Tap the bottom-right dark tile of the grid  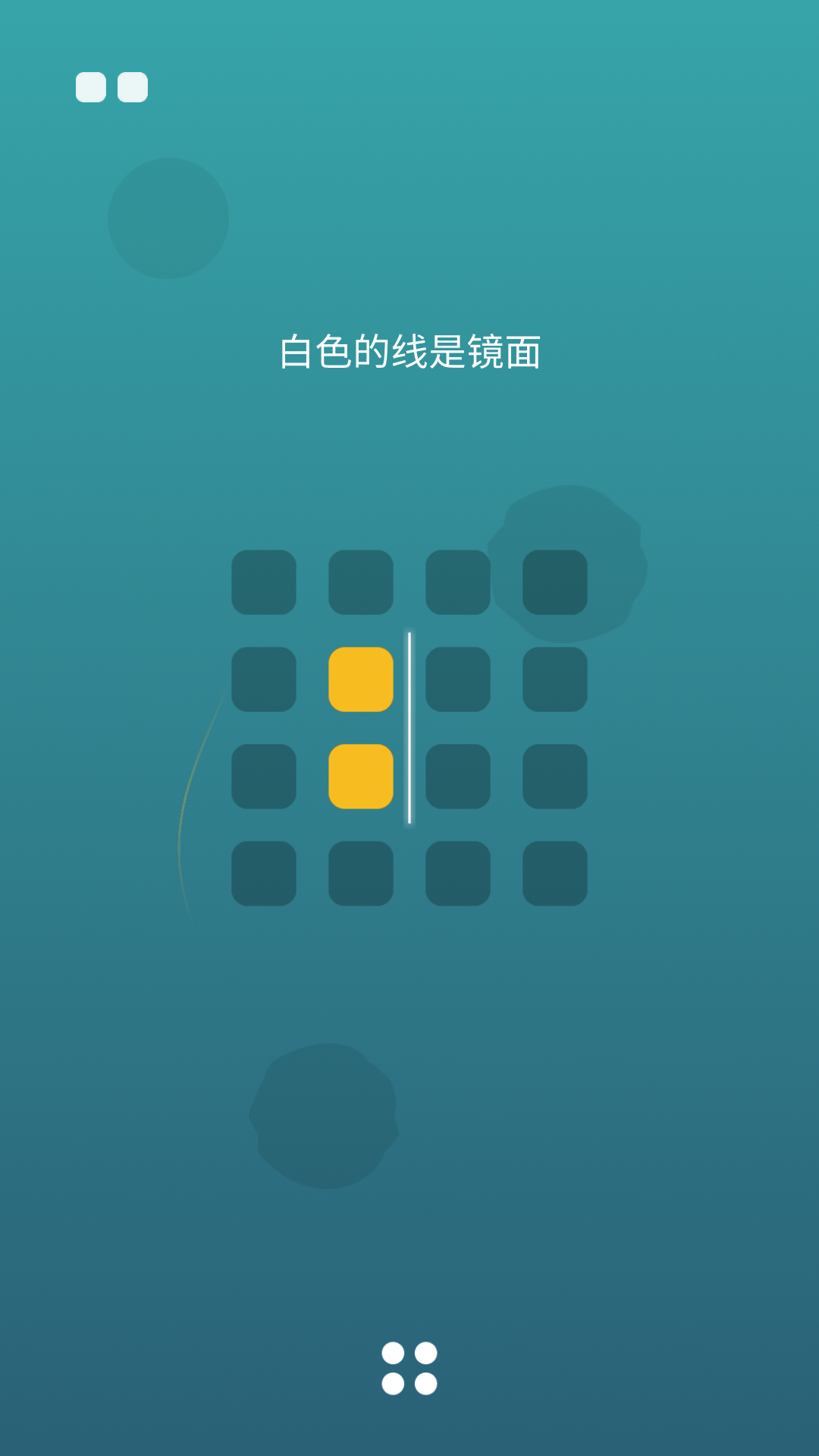click(x=554, y=872)
